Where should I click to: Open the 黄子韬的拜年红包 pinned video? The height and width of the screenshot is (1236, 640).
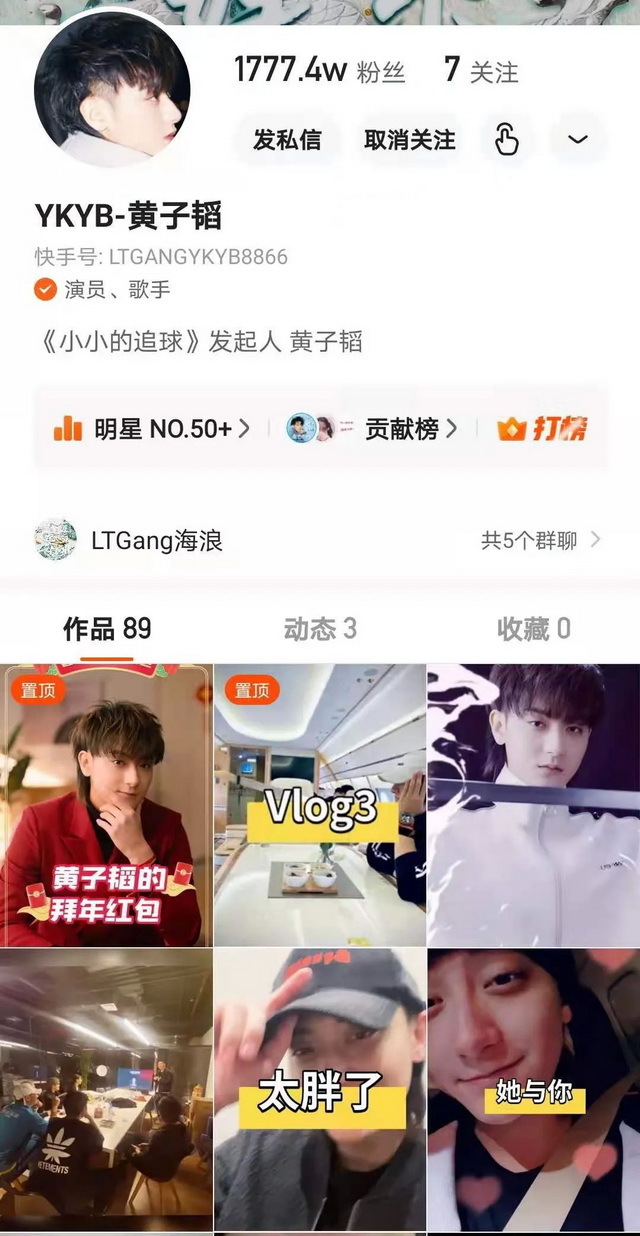(x=106, y=805)
